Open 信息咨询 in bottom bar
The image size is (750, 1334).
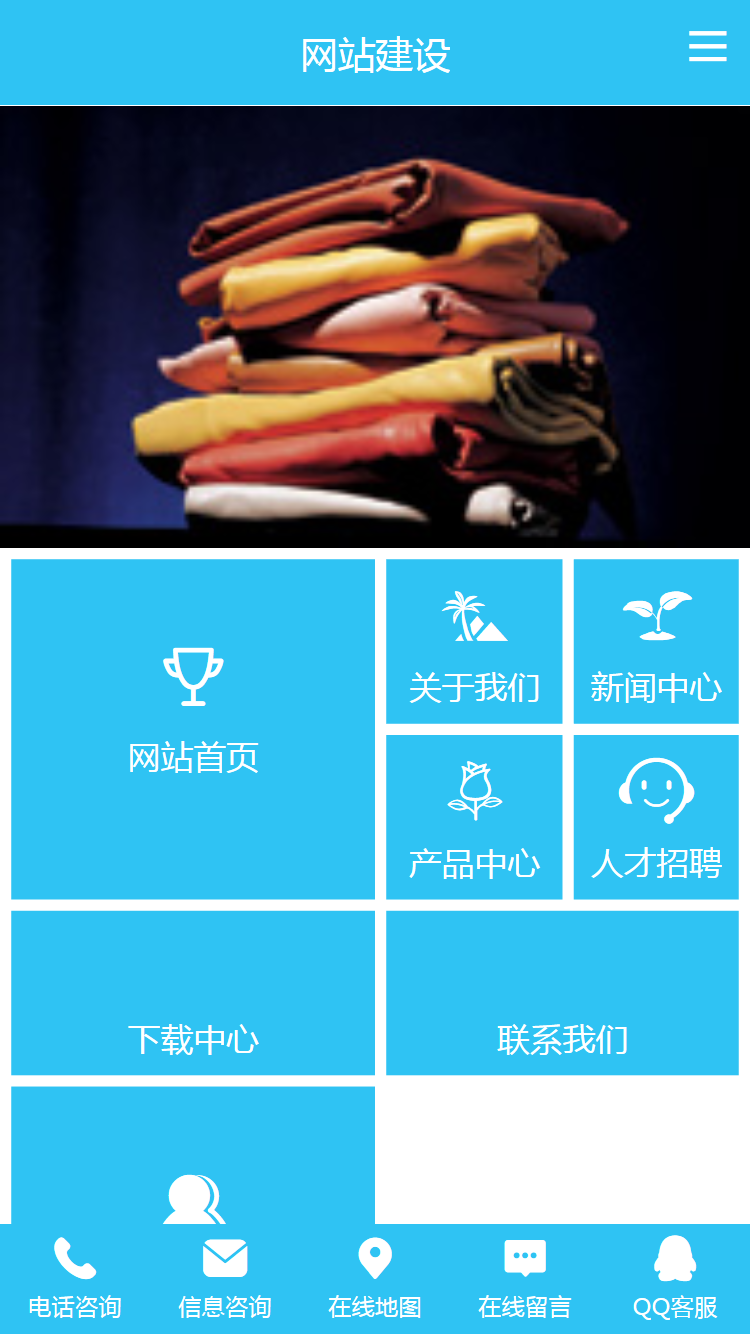coord(225,1278)
